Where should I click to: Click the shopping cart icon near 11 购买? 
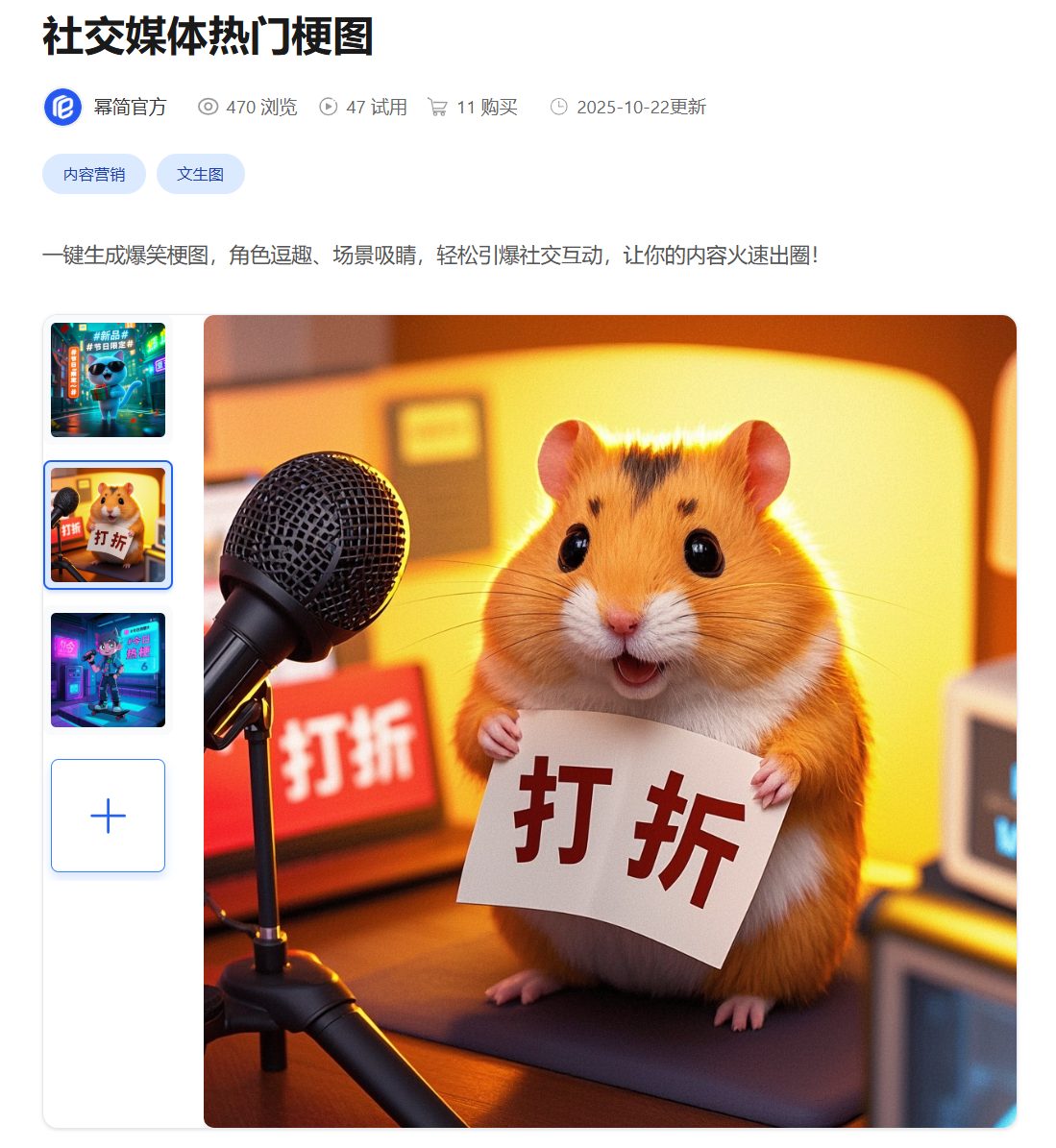[x=438, y=108]
